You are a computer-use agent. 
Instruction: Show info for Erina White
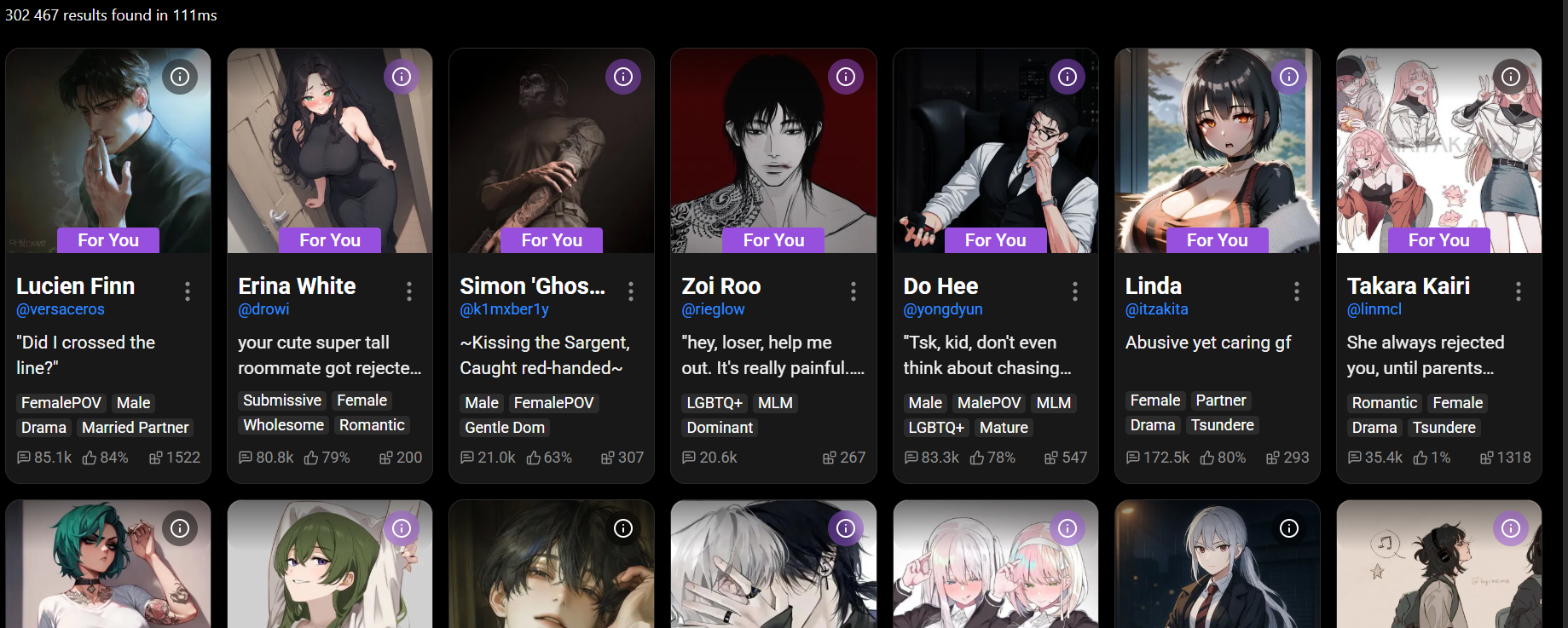402,77
